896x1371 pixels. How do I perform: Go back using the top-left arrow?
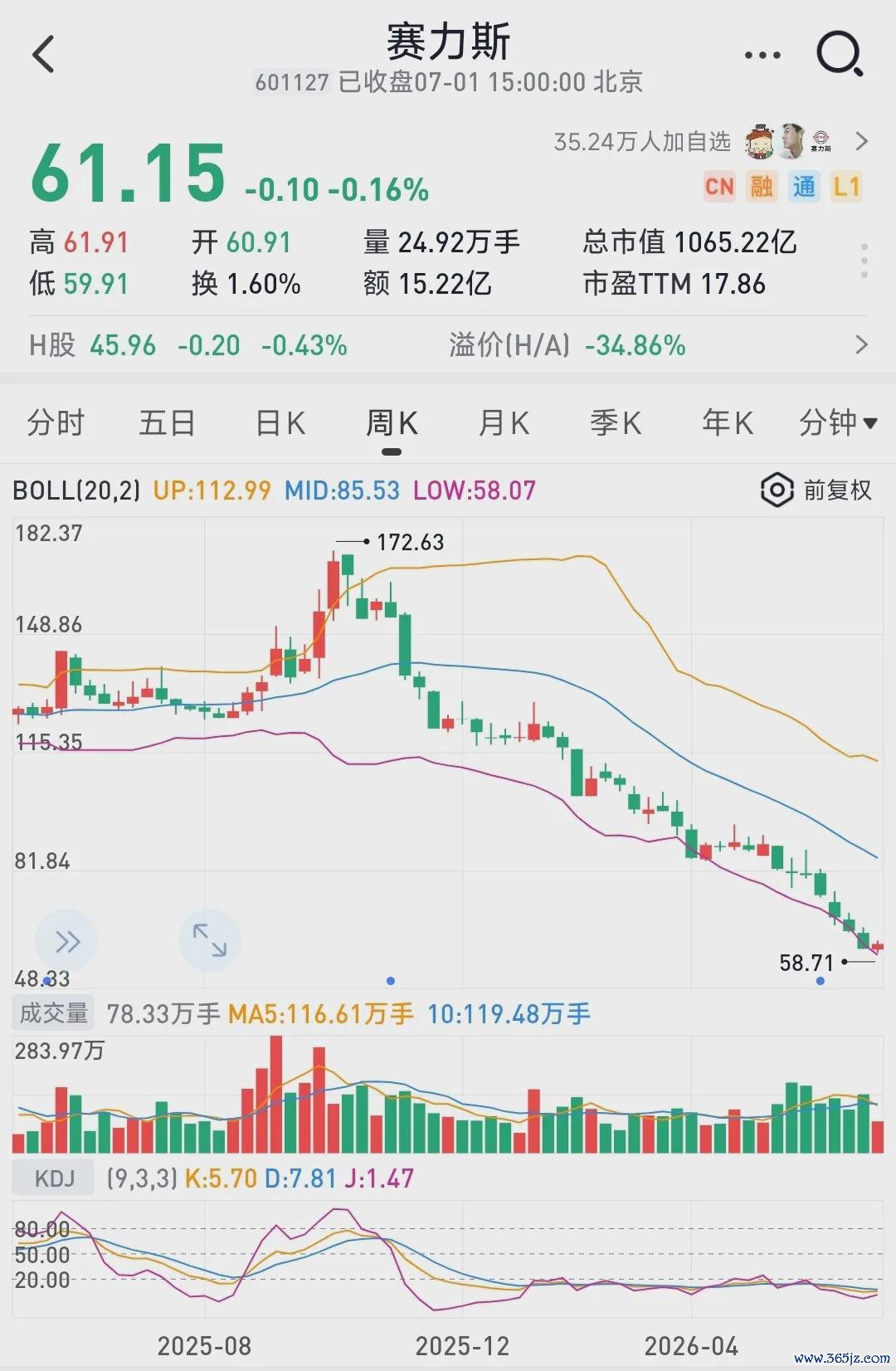point(43,54)
